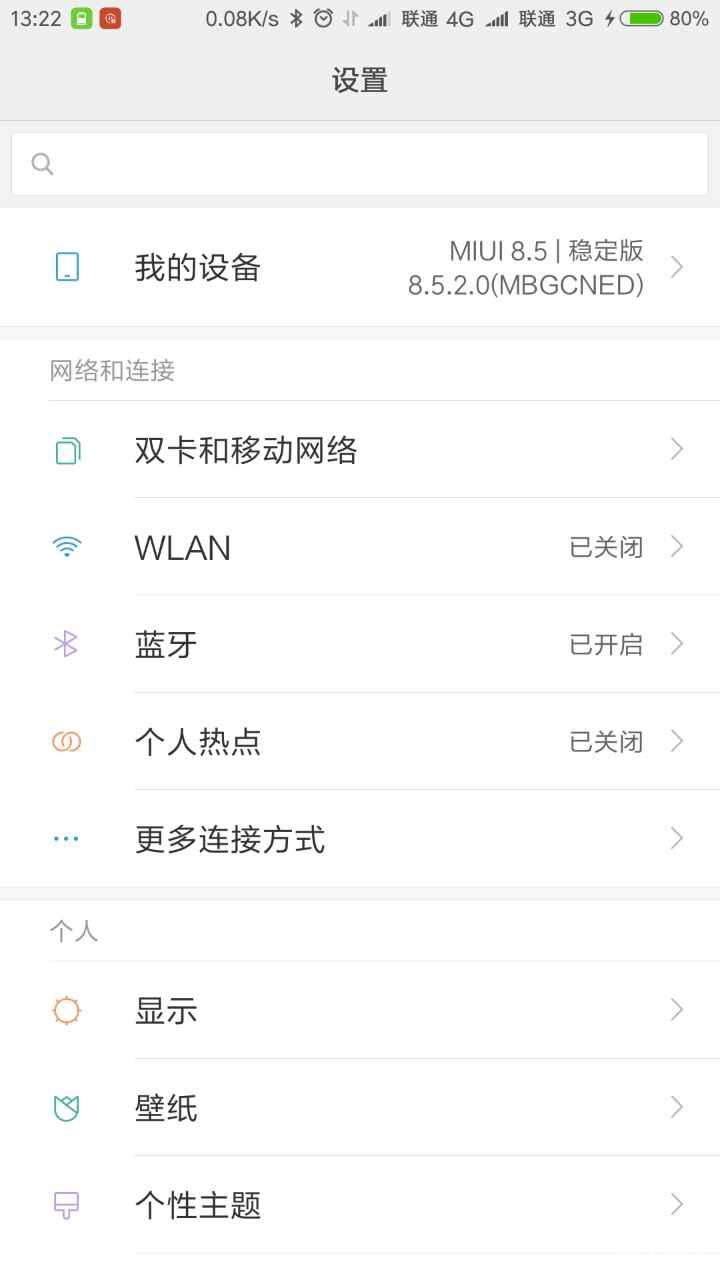Tap the wallpaper MIUI icon
The height and width of the screenshot is (1280, 720).
[x=65, y=1108]
